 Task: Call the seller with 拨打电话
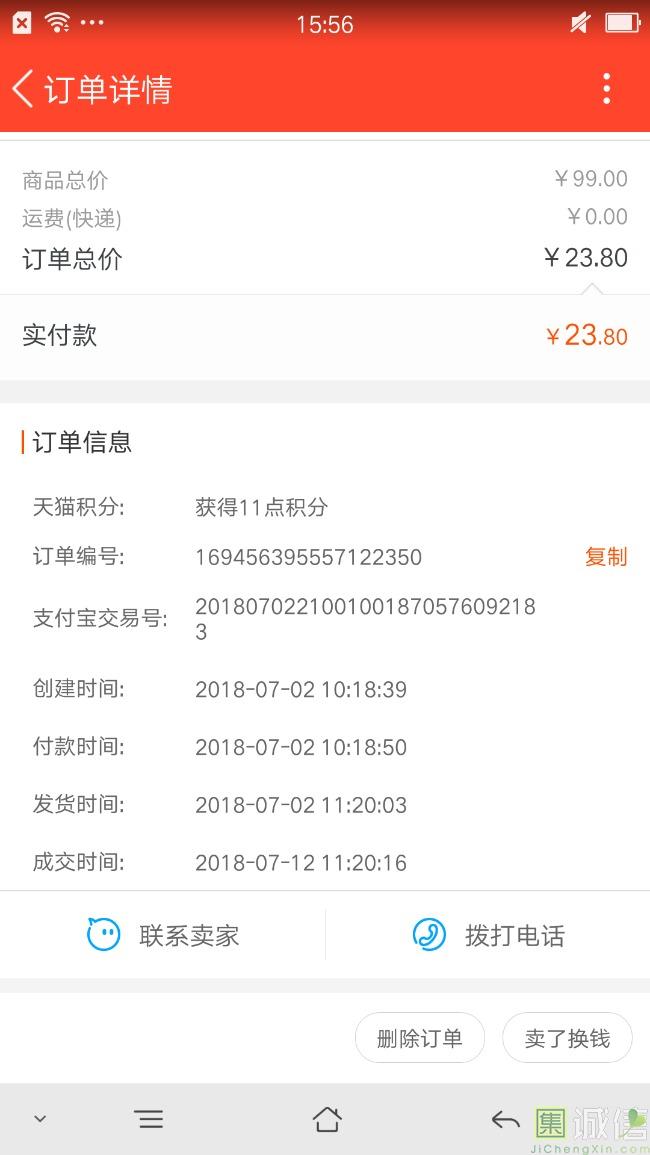tap(488, 936)
